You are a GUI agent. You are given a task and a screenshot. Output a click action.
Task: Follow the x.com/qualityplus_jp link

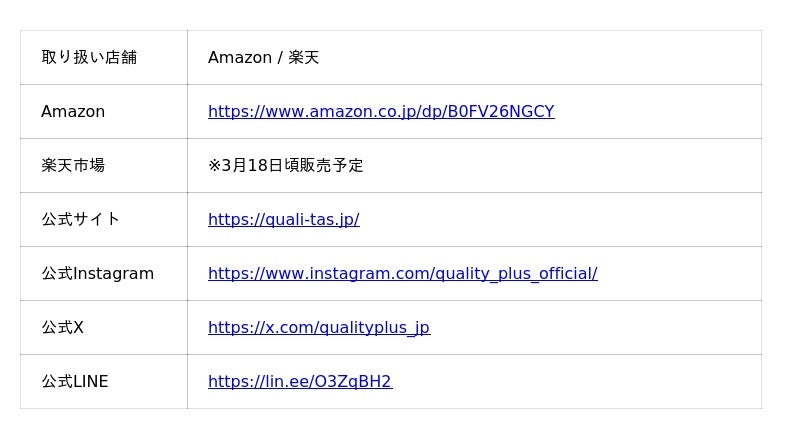[x=318, y=328]
